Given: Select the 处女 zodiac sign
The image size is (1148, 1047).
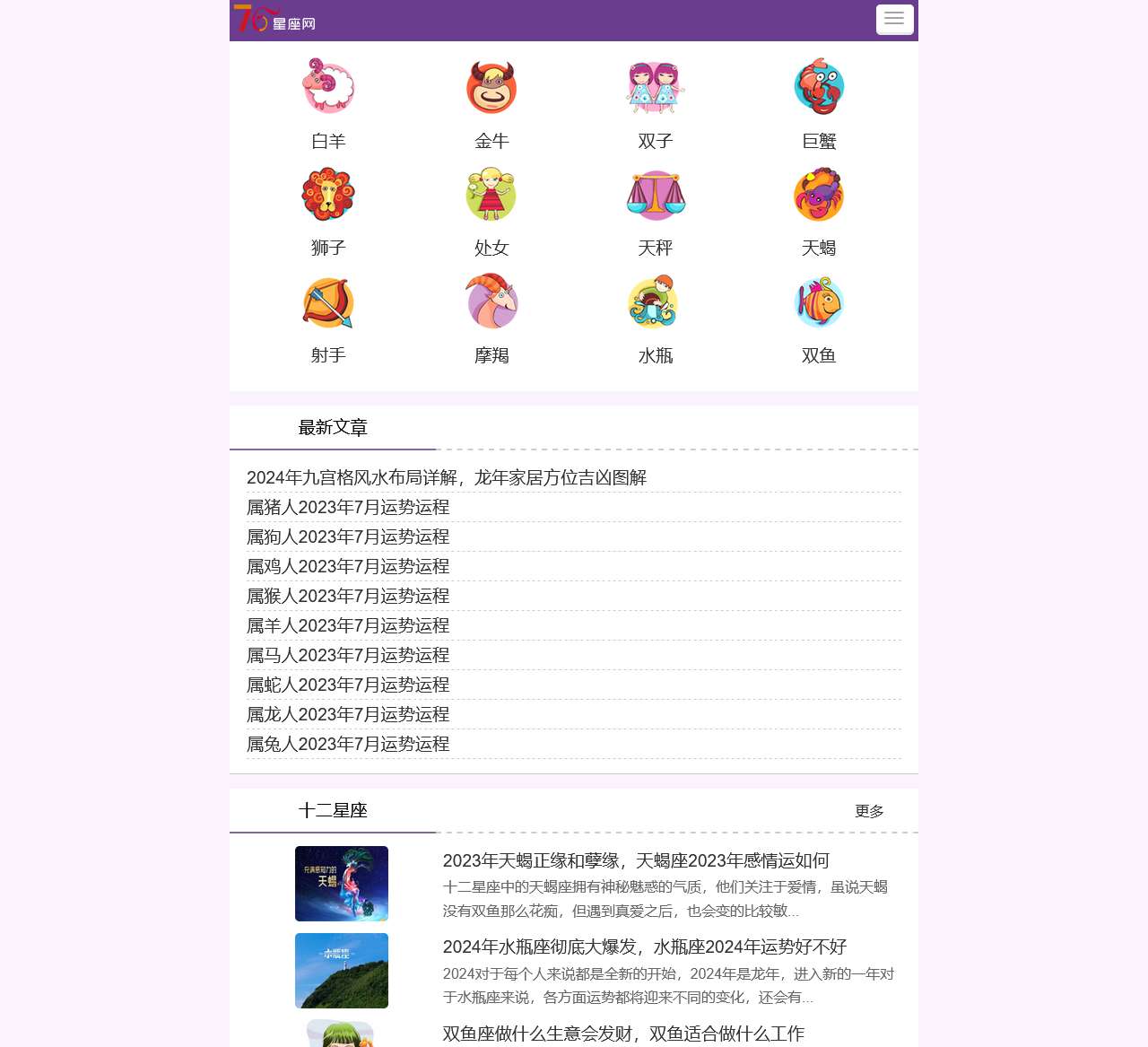Looking at the screenshot, I should click(x=491, y=195).
